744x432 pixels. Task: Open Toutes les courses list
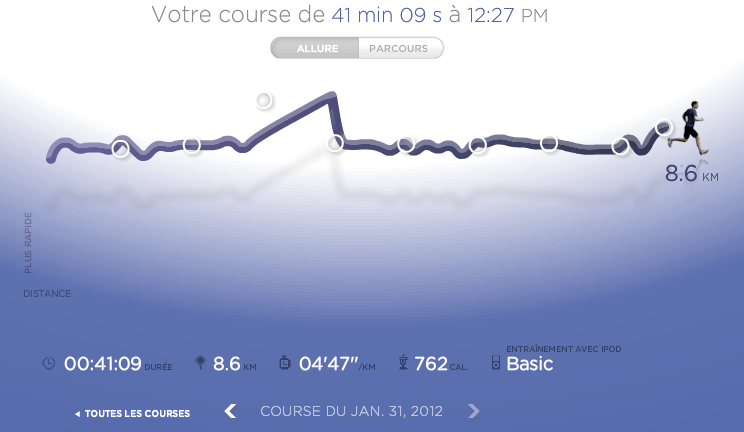(x=132, y=413)
